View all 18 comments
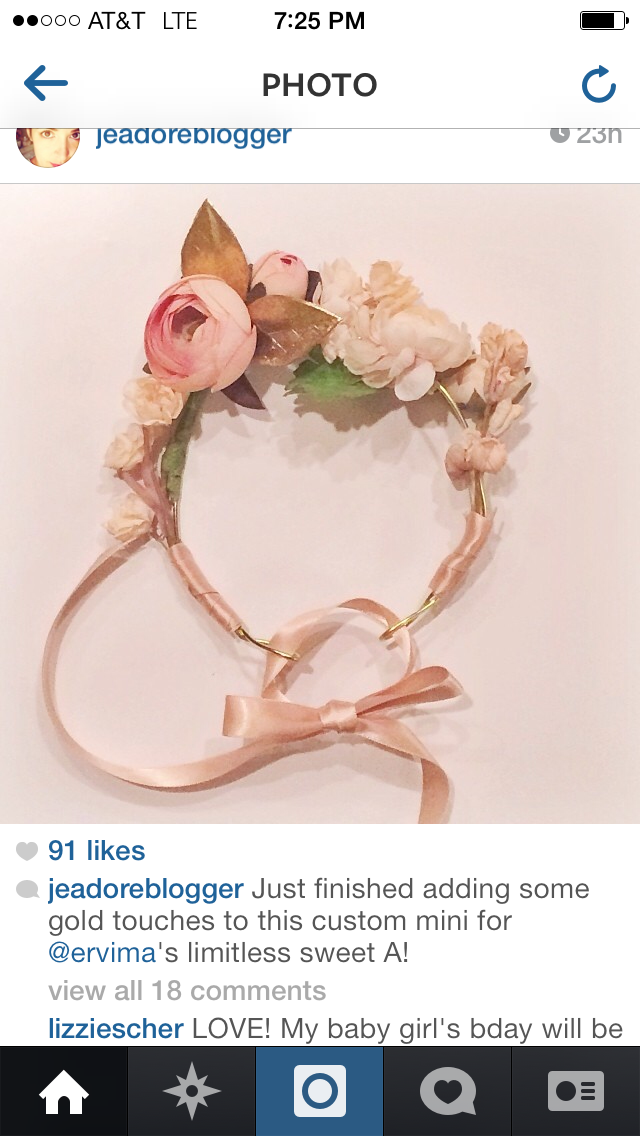This screenshot has height=1136, width=640. tap(187, 991)
